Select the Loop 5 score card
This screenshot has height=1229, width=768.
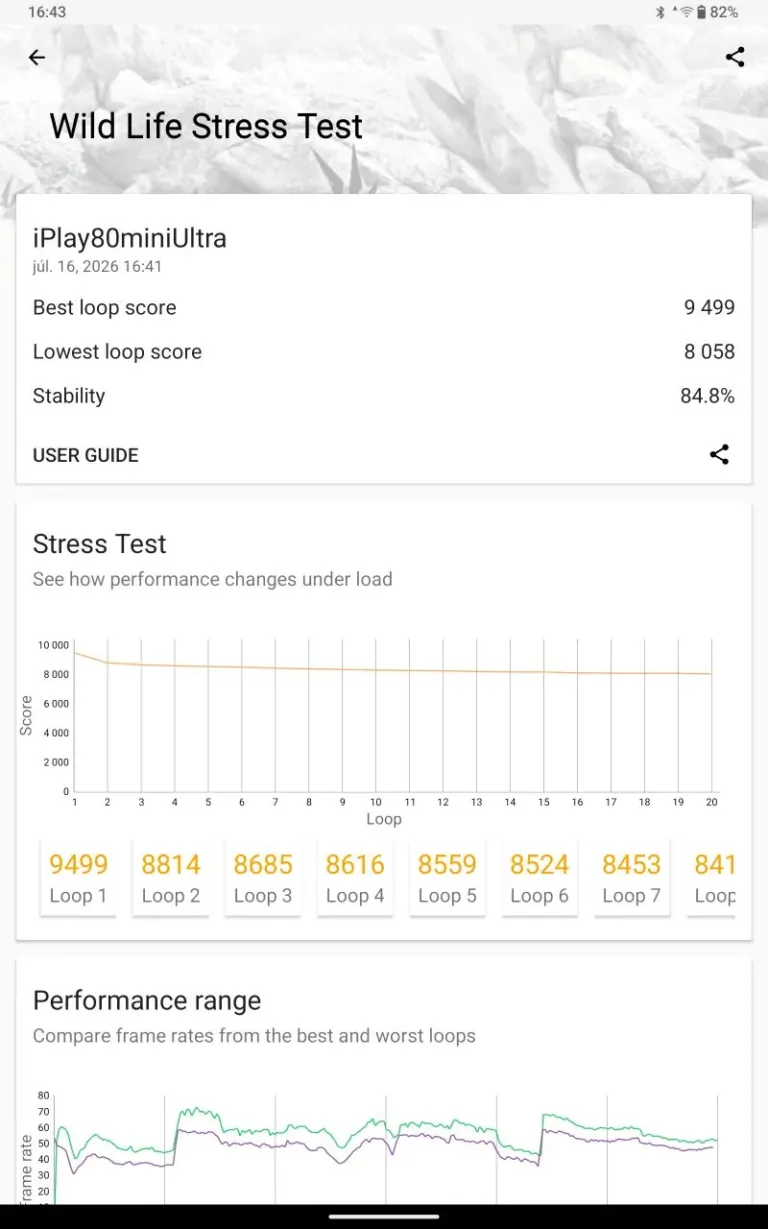pyautogui.click(x=447, y=878)
